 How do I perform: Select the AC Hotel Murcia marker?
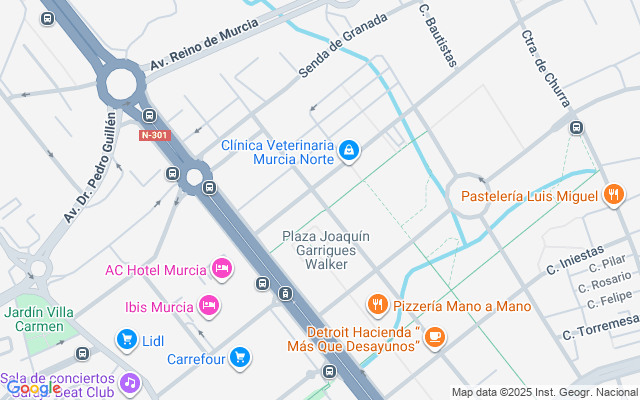(x=222, y=269)
